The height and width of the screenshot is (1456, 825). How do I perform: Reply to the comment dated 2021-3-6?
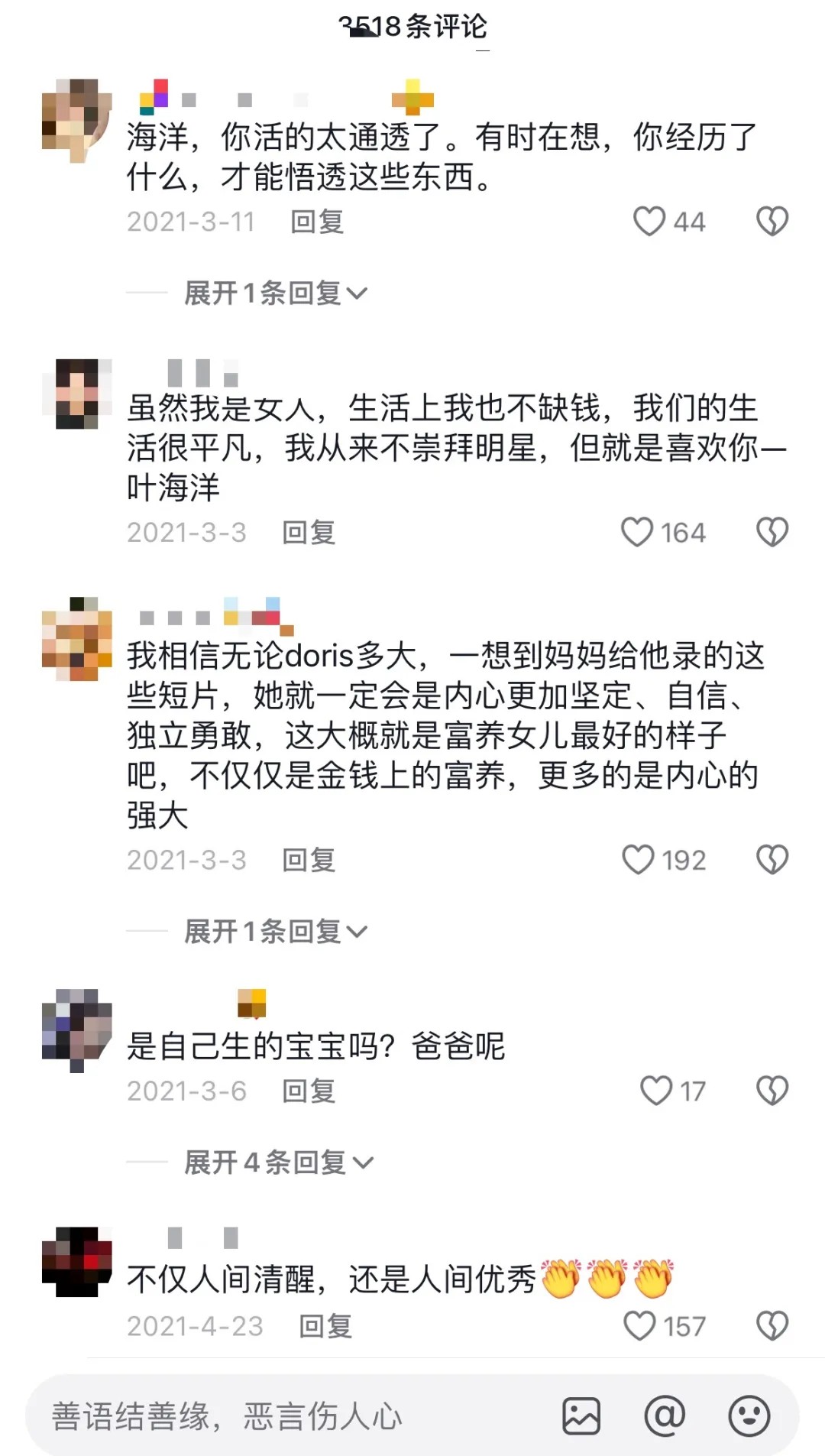click(309, 1091)
